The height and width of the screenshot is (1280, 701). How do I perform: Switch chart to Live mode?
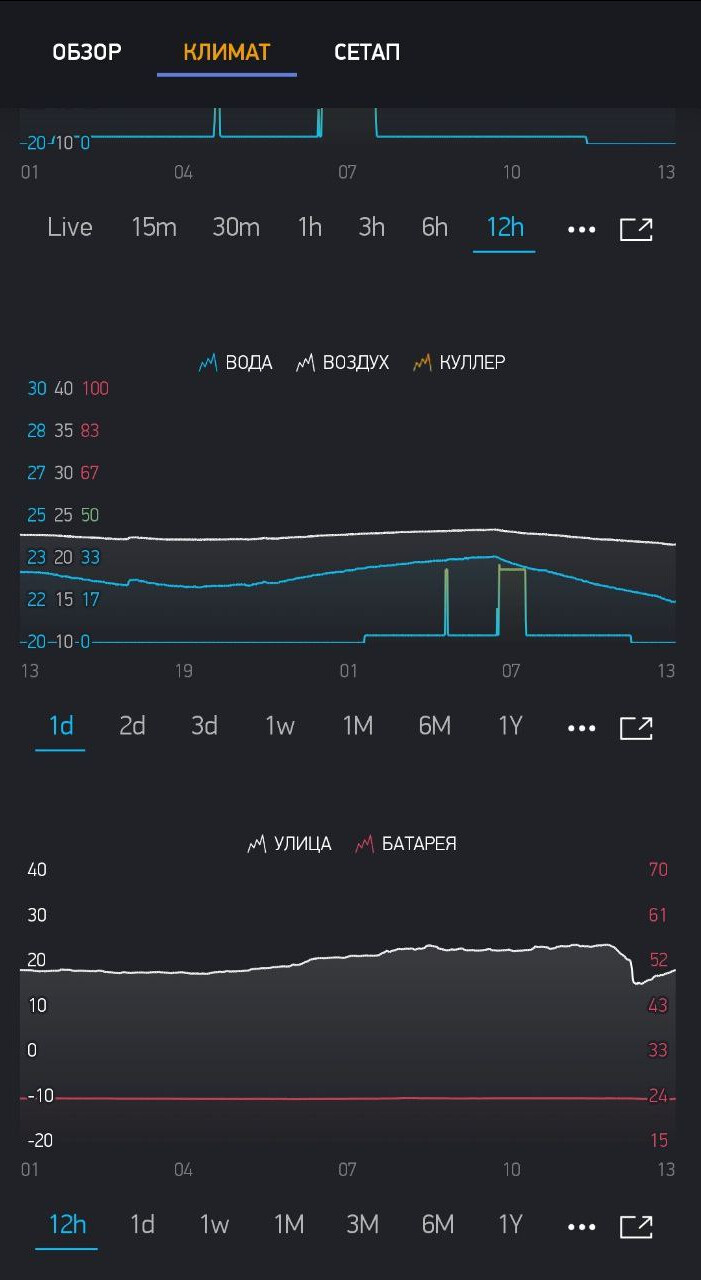coord(70,227)
